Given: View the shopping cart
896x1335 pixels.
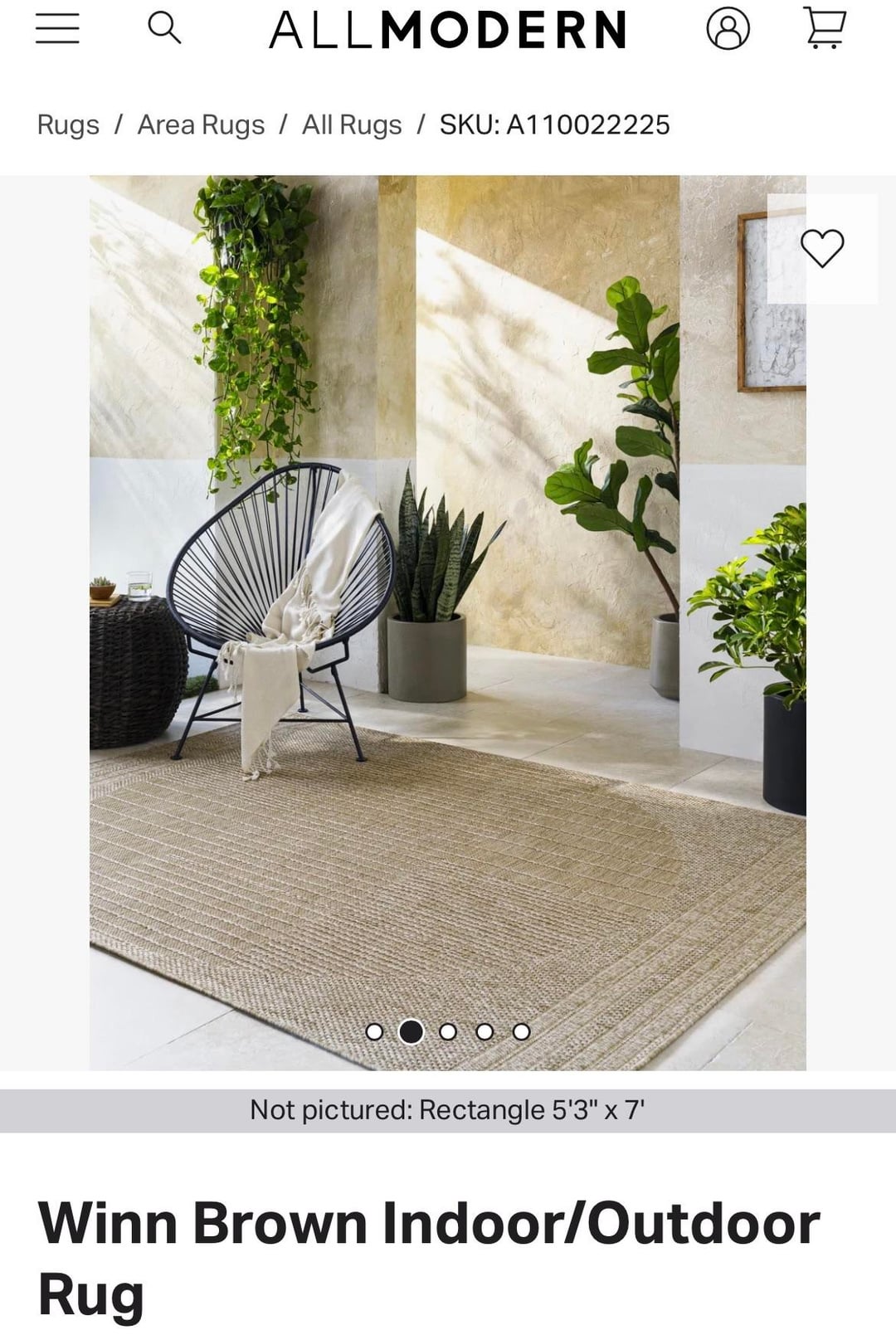Looking at the screenshot, I should (x=825, y=29).
